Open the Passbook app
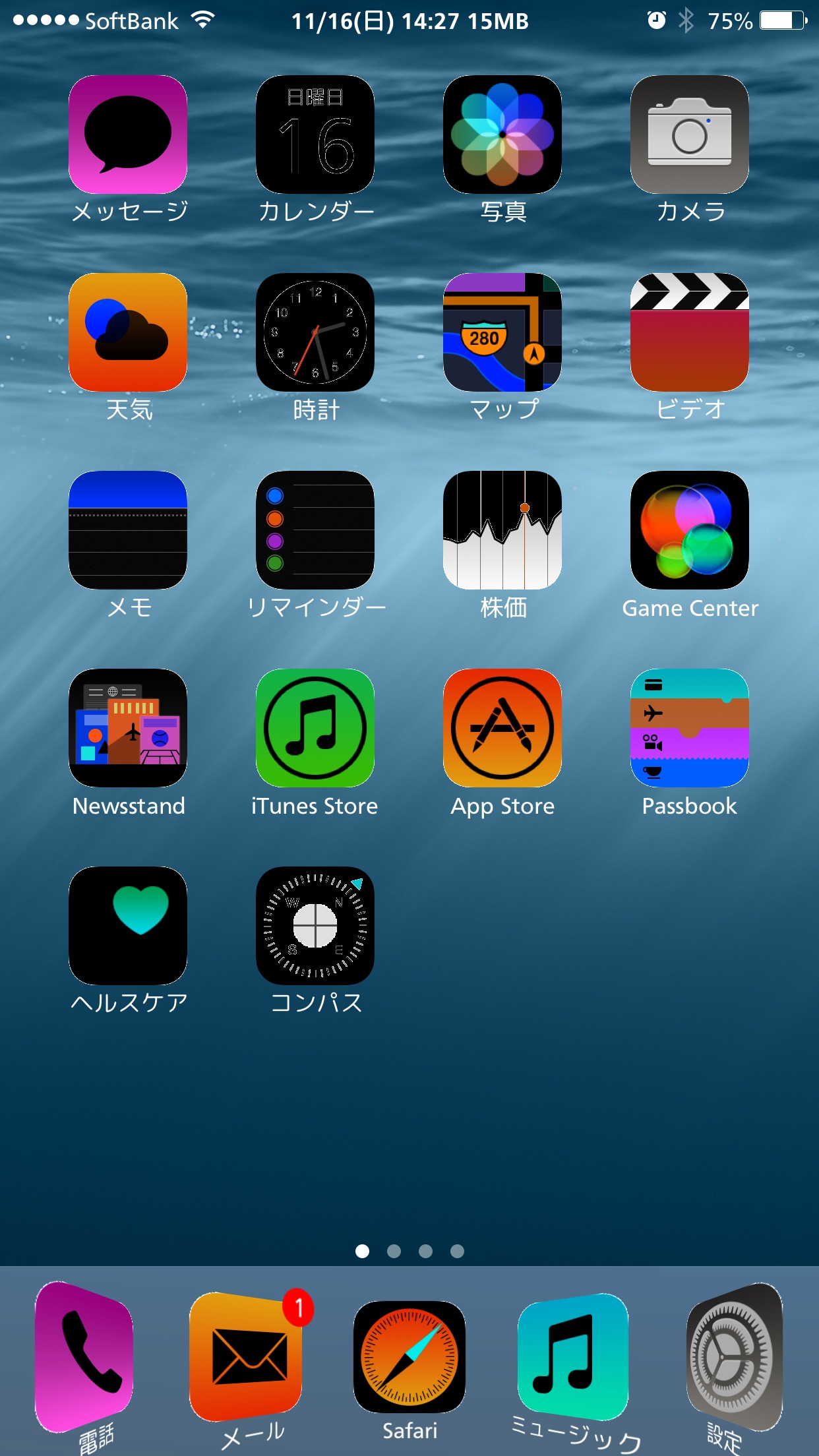This screenshot has width=819, height=1456. click(x=690, y=728)
